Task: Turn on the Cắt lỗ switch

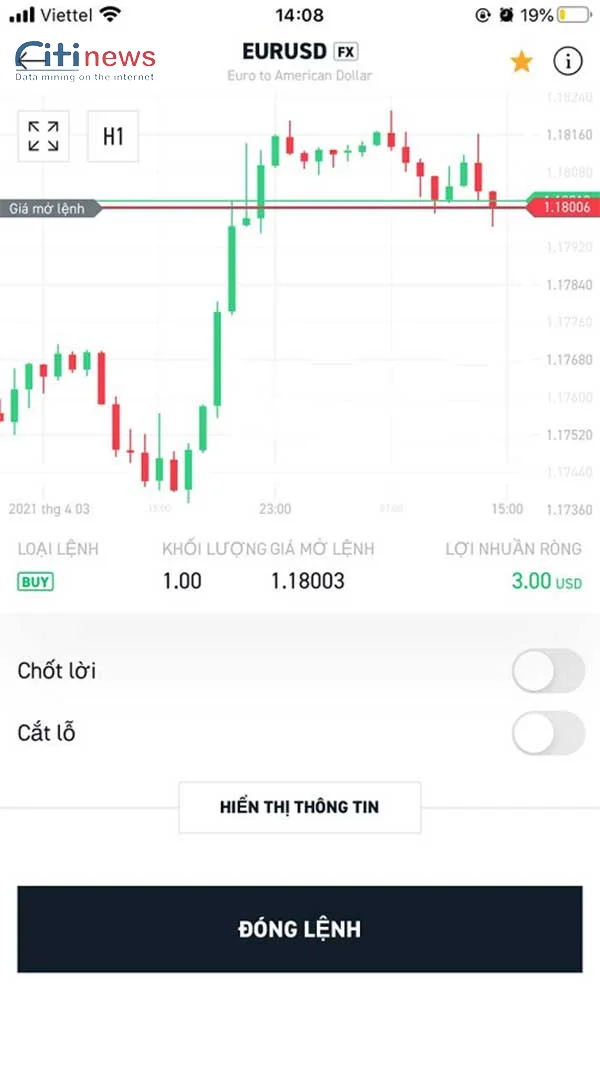Action: click(x=548, y=733)
